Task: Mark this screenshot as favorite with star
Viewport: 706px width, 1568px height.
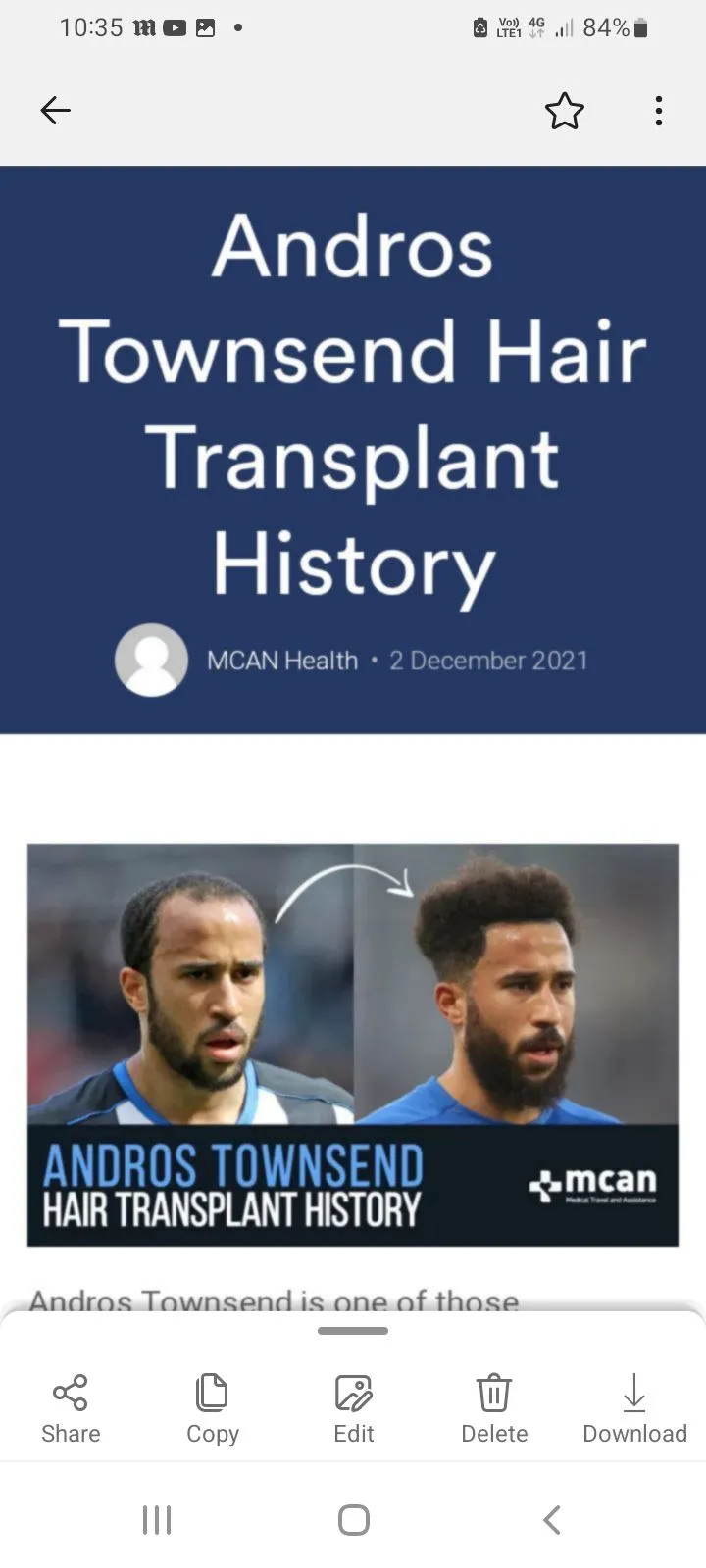Action: coord(565,111)
